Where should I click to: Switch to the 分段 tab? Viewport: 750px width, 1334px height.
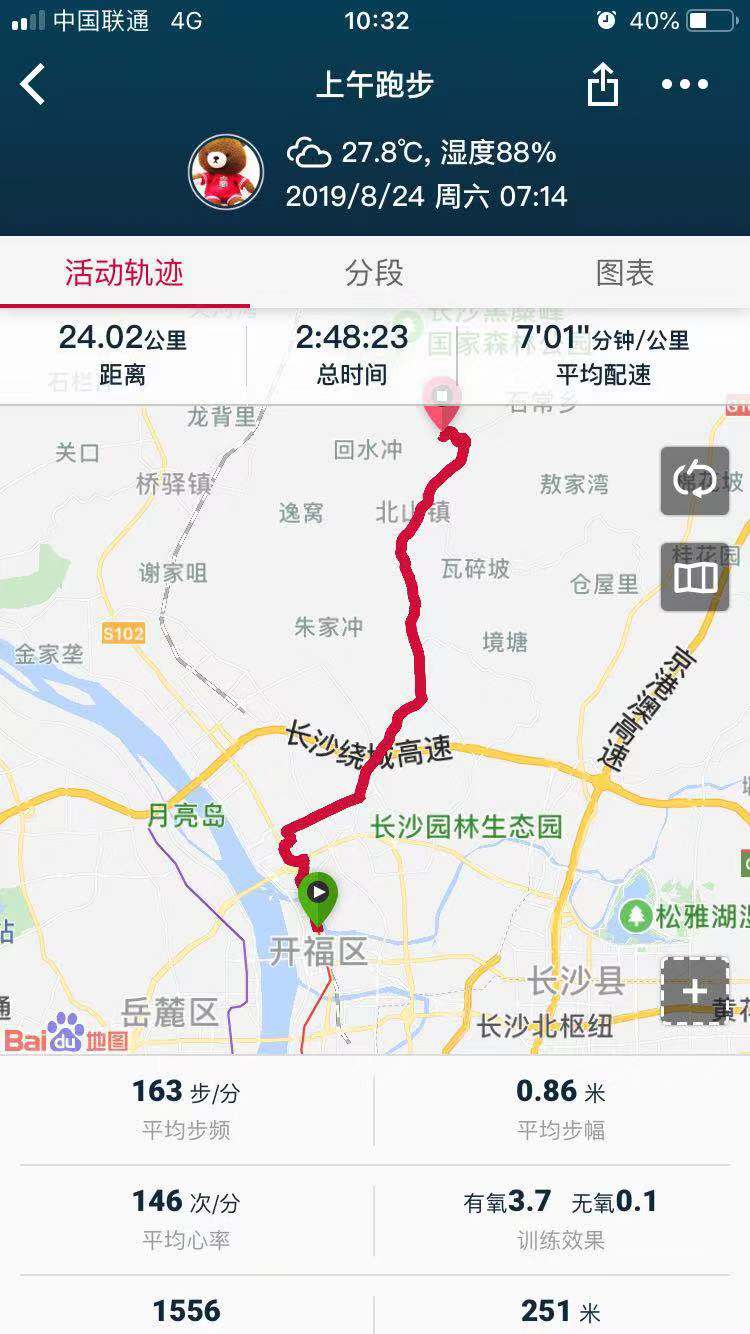[374, 273]
